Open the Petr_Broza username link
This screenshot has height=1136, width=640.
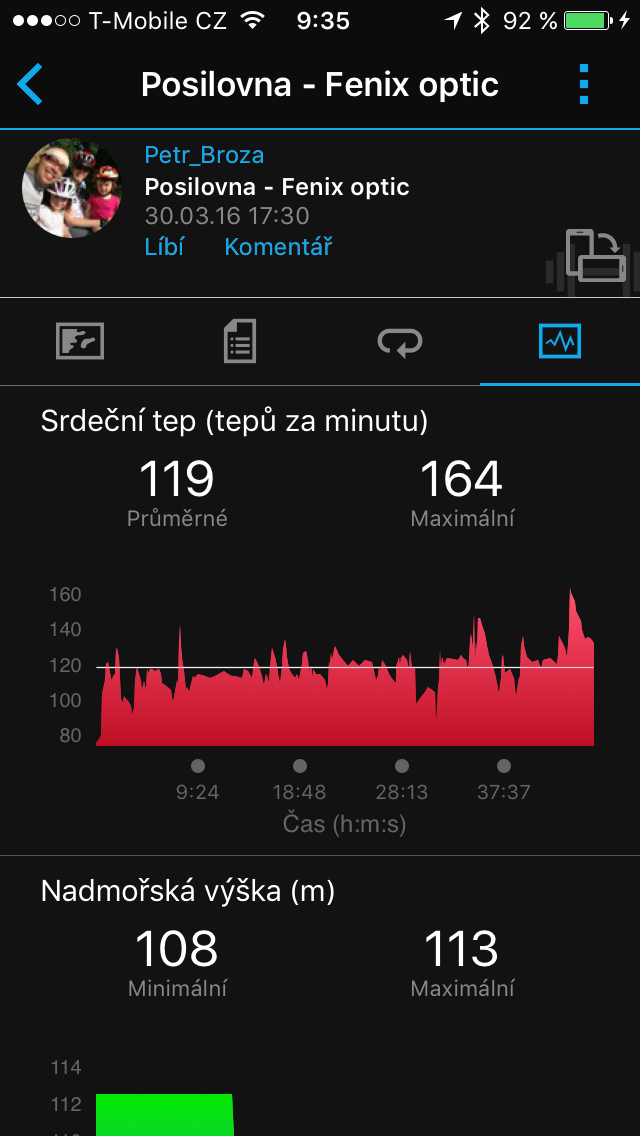click(x=204, y=155)
